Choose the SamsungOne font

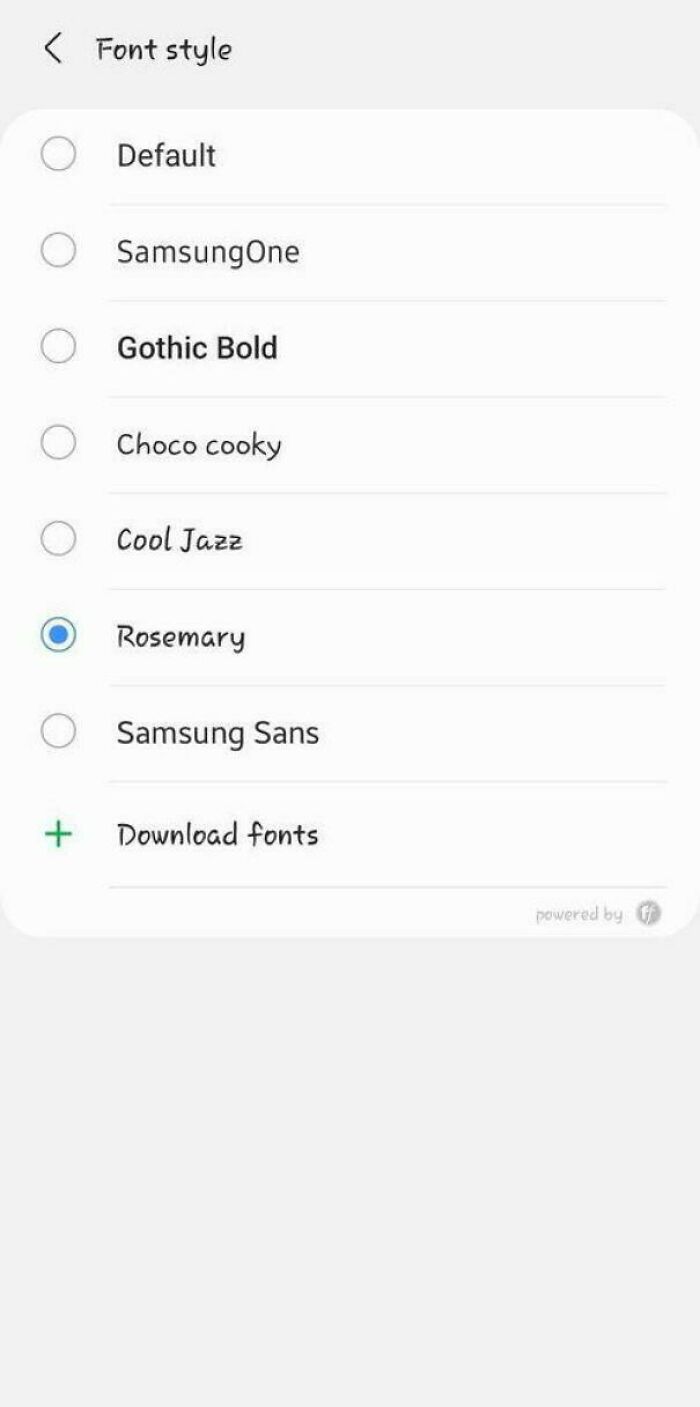[59, 251]
